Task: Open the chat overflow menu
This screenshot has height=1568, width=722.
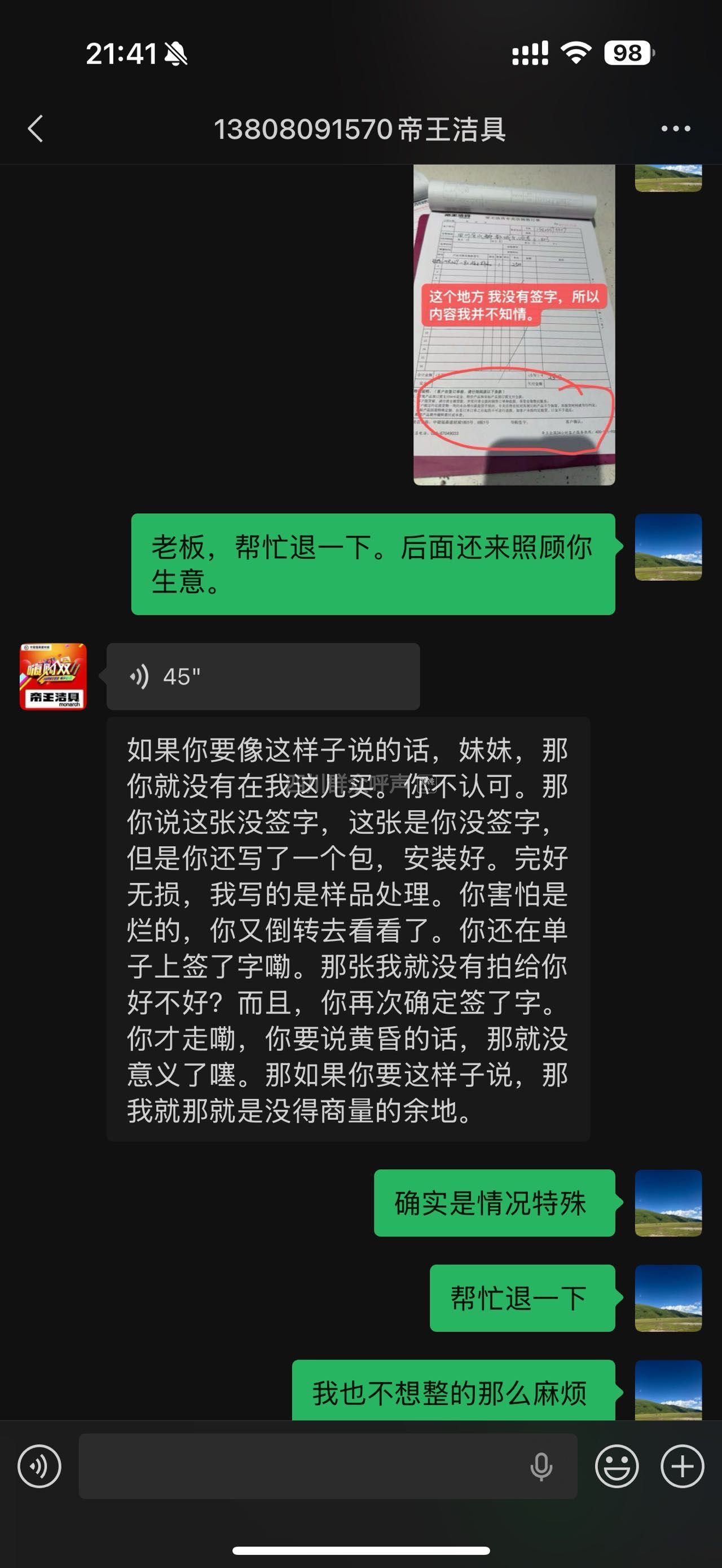Action: pyautogui.click(x=675, y=129)
